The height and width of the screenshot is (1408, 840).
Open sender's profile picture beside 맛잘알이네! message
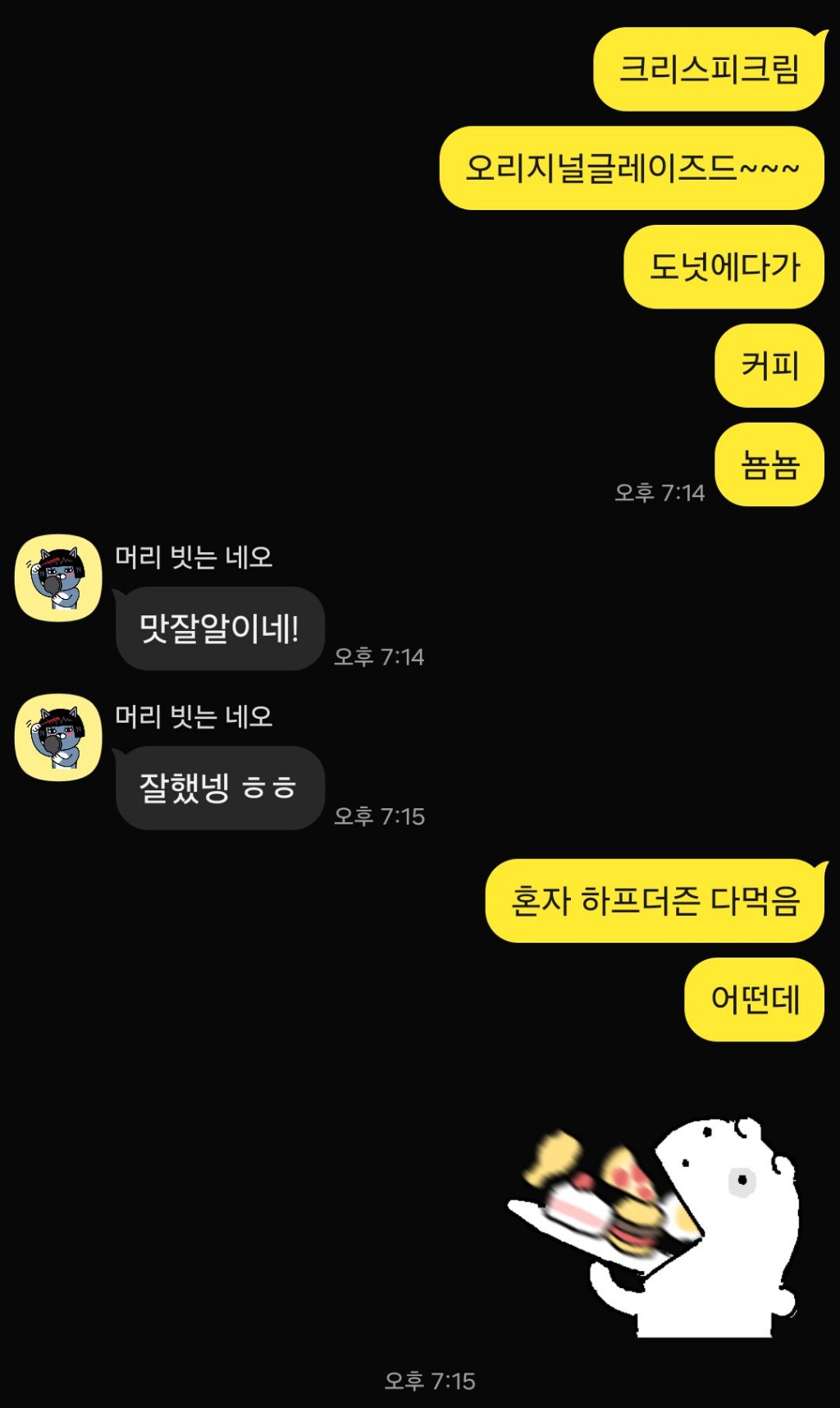[x=58, y=578]
